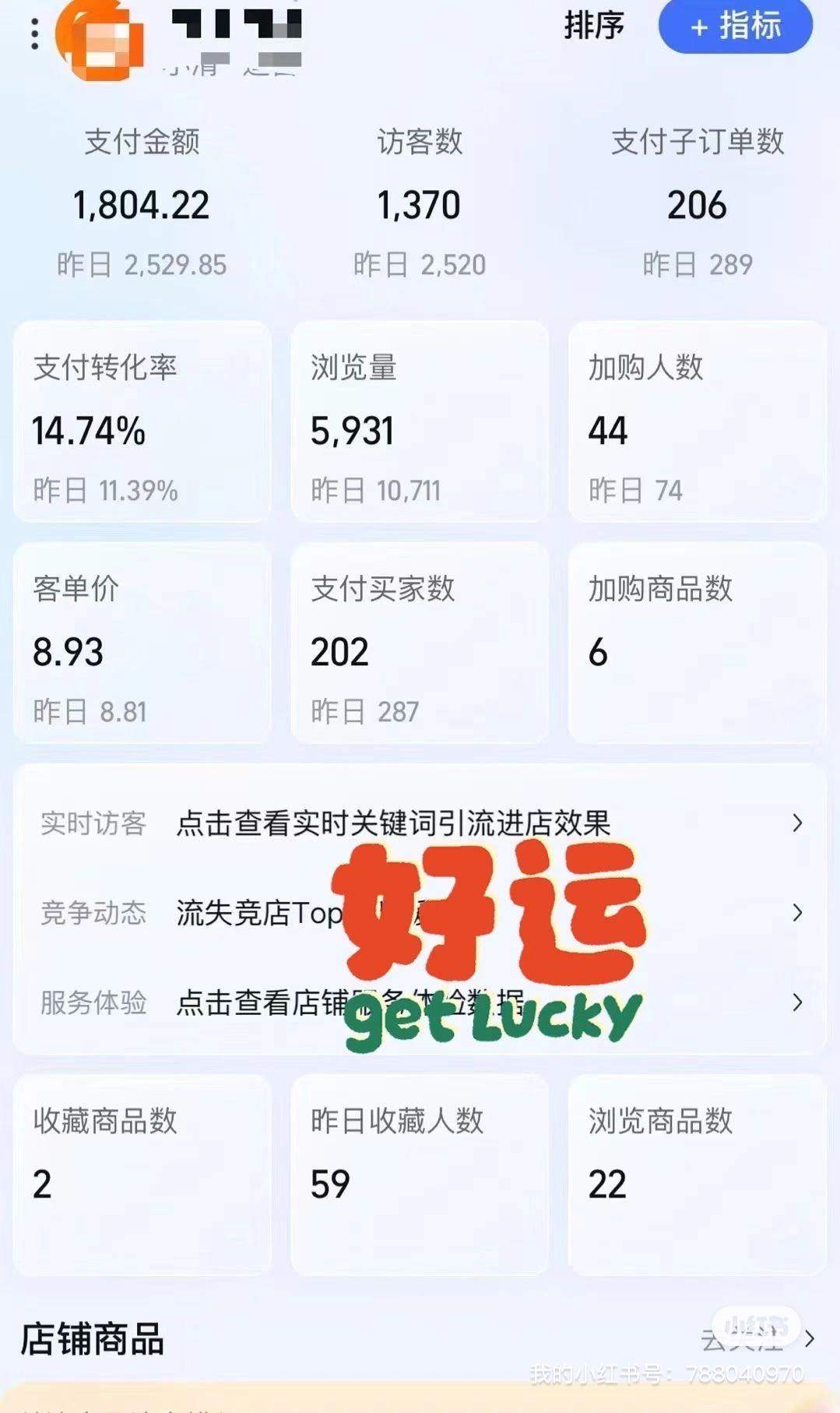Open the 支付转化率 card

pyautogui.click(x=142, y=421)
